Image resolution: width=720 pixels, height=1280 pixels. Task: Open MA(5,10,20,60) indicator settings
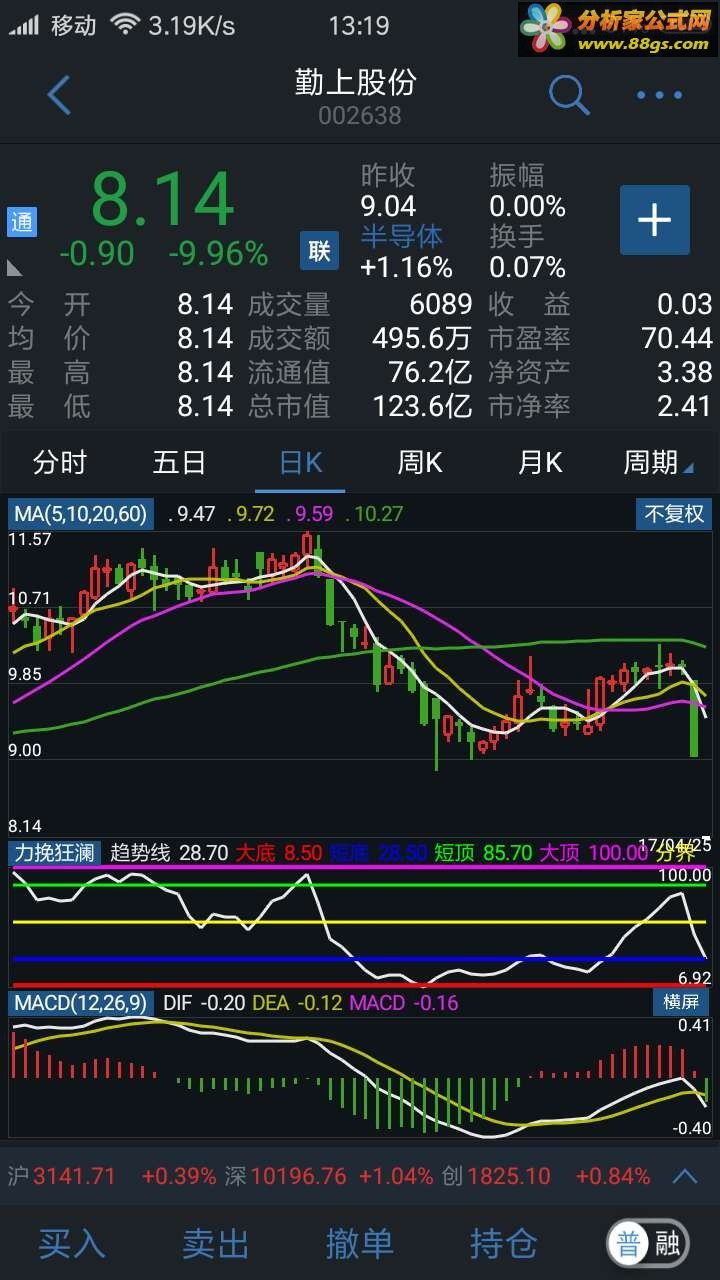(80, 514)
